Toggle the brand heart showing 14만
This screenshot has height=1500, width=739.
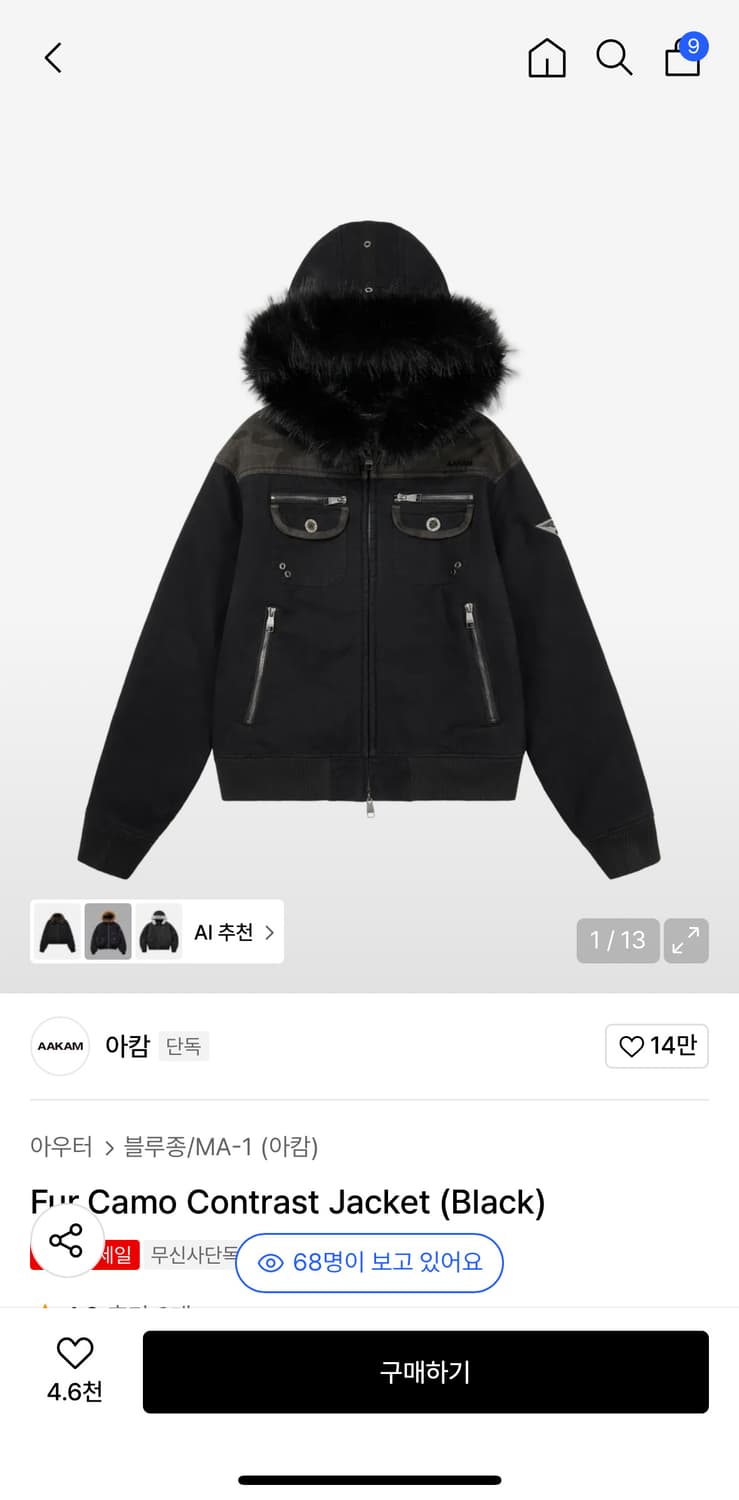tap(657, 1046)
